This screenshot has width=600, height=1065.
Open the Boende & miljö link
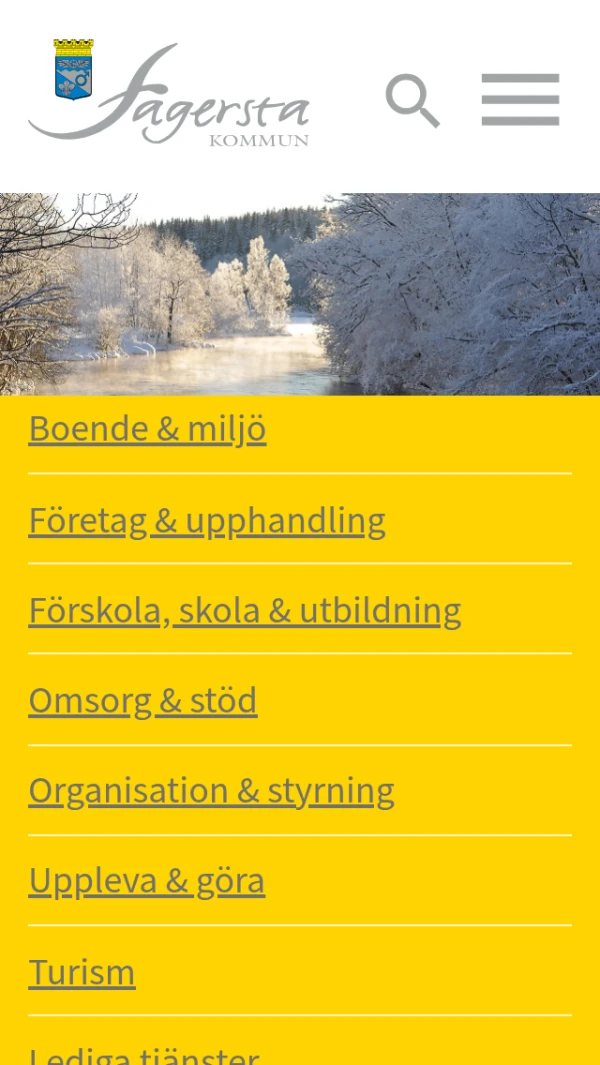(147, 429)
